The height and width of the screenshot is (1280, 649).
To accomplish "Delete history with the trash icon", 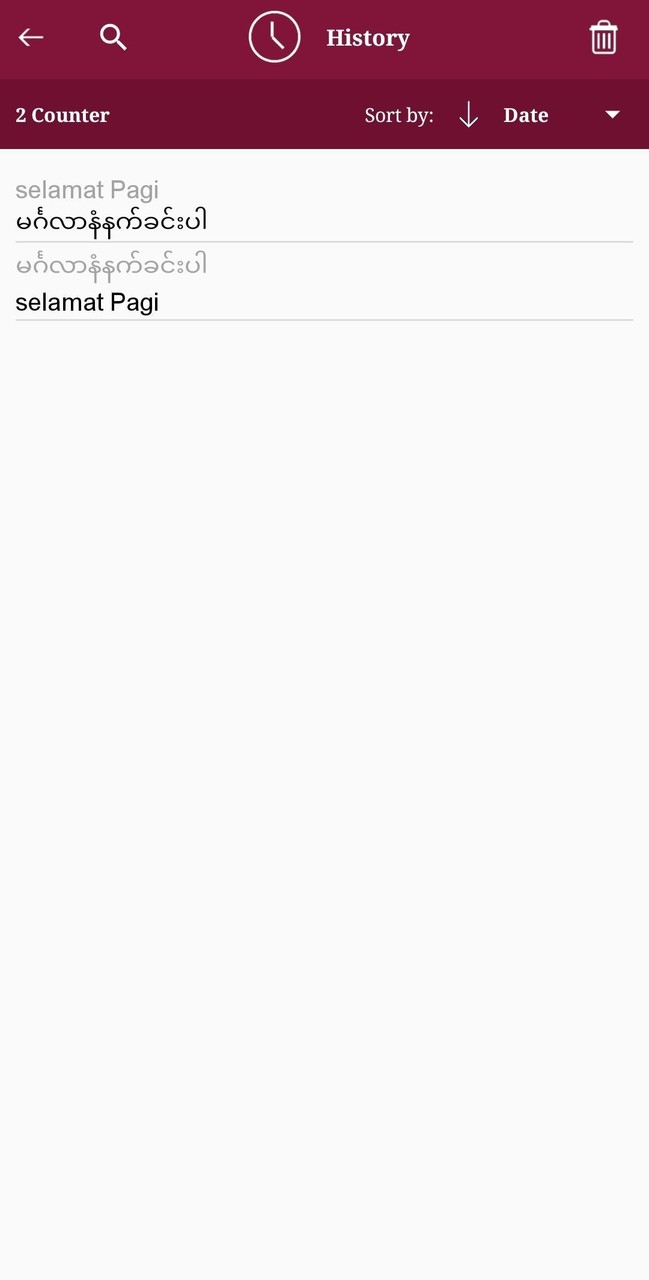I will pos(603,38).
